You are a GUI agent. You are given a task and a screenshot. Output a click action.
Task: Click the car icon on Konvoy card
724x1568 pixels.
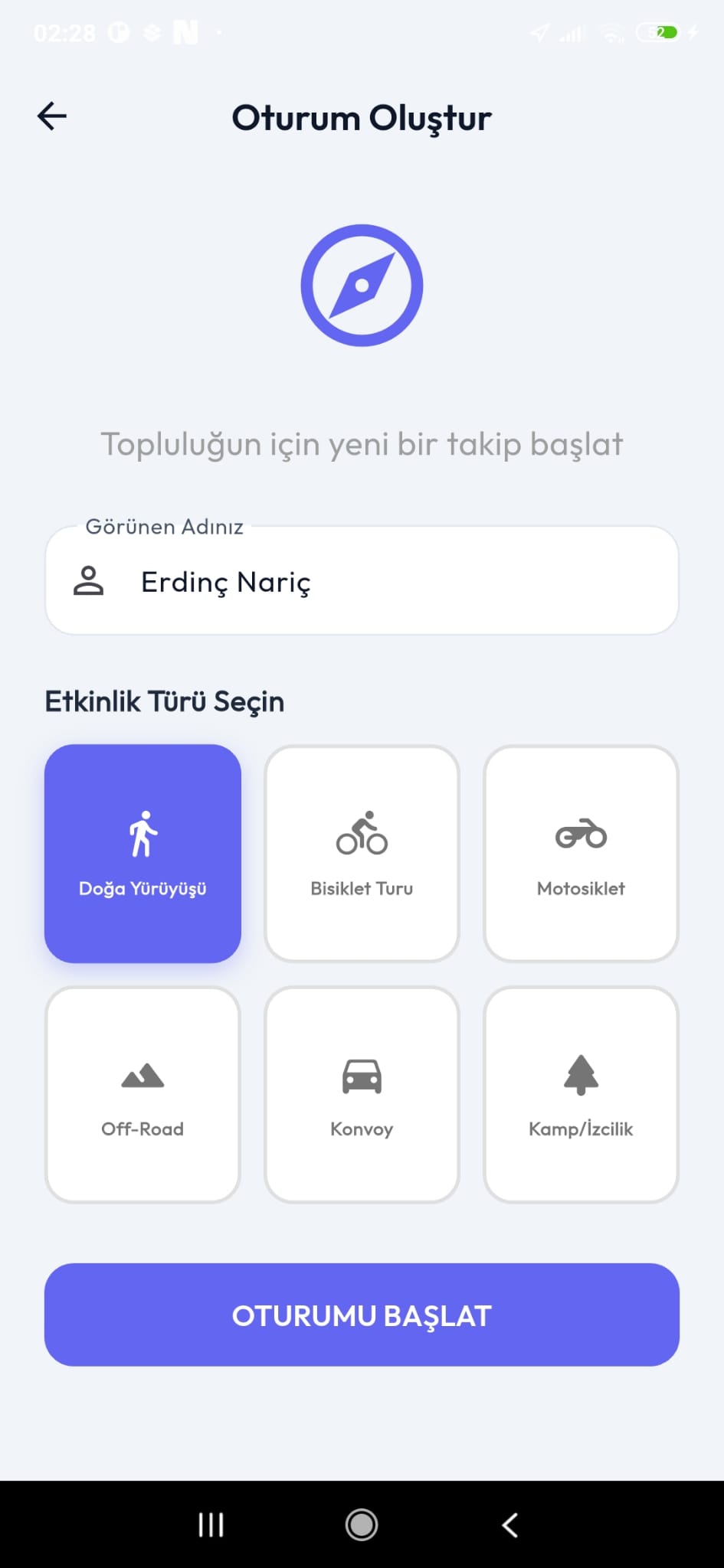(x=362, y=1076)
